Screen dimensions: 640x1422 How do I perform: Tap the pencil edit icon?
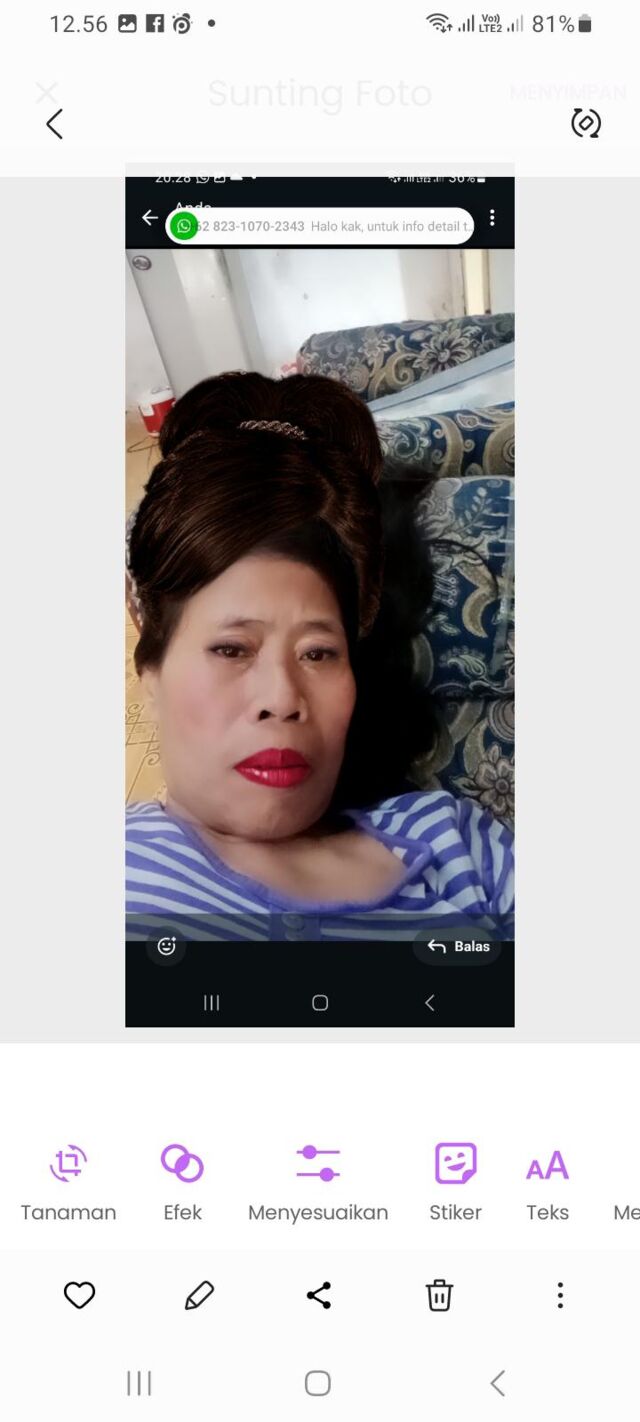point(199,1295)
